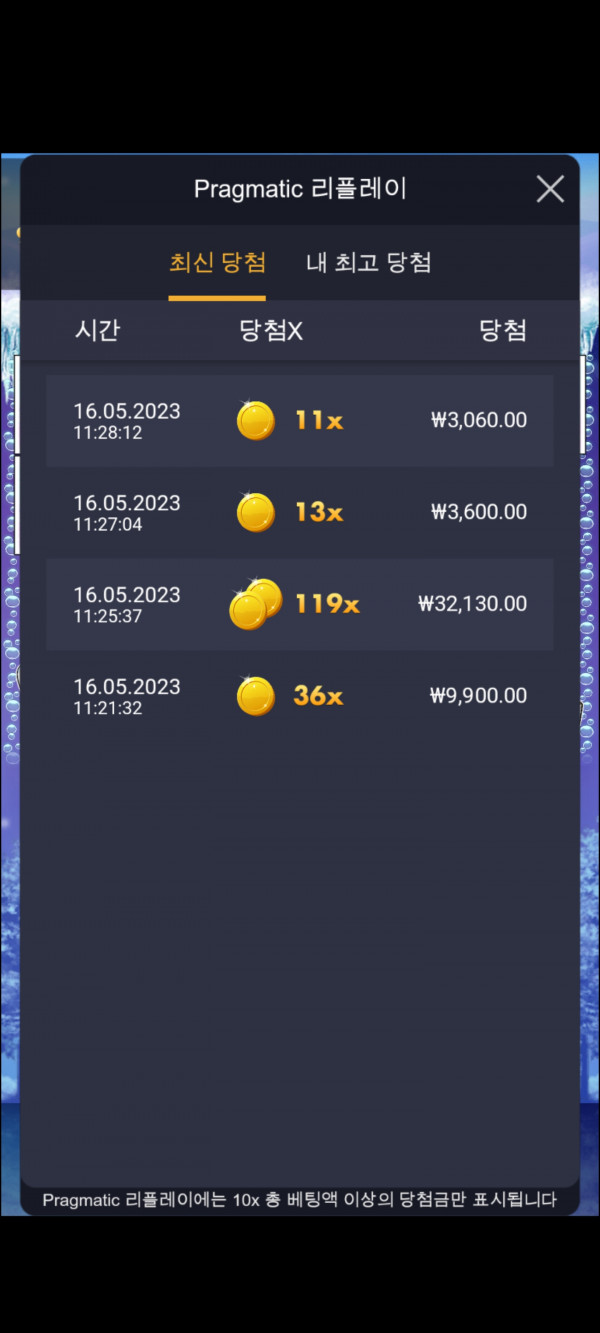Close the Pragmatic 리플레이 dialog
The width and height of the screenshot is (600, 1333).
550,189
